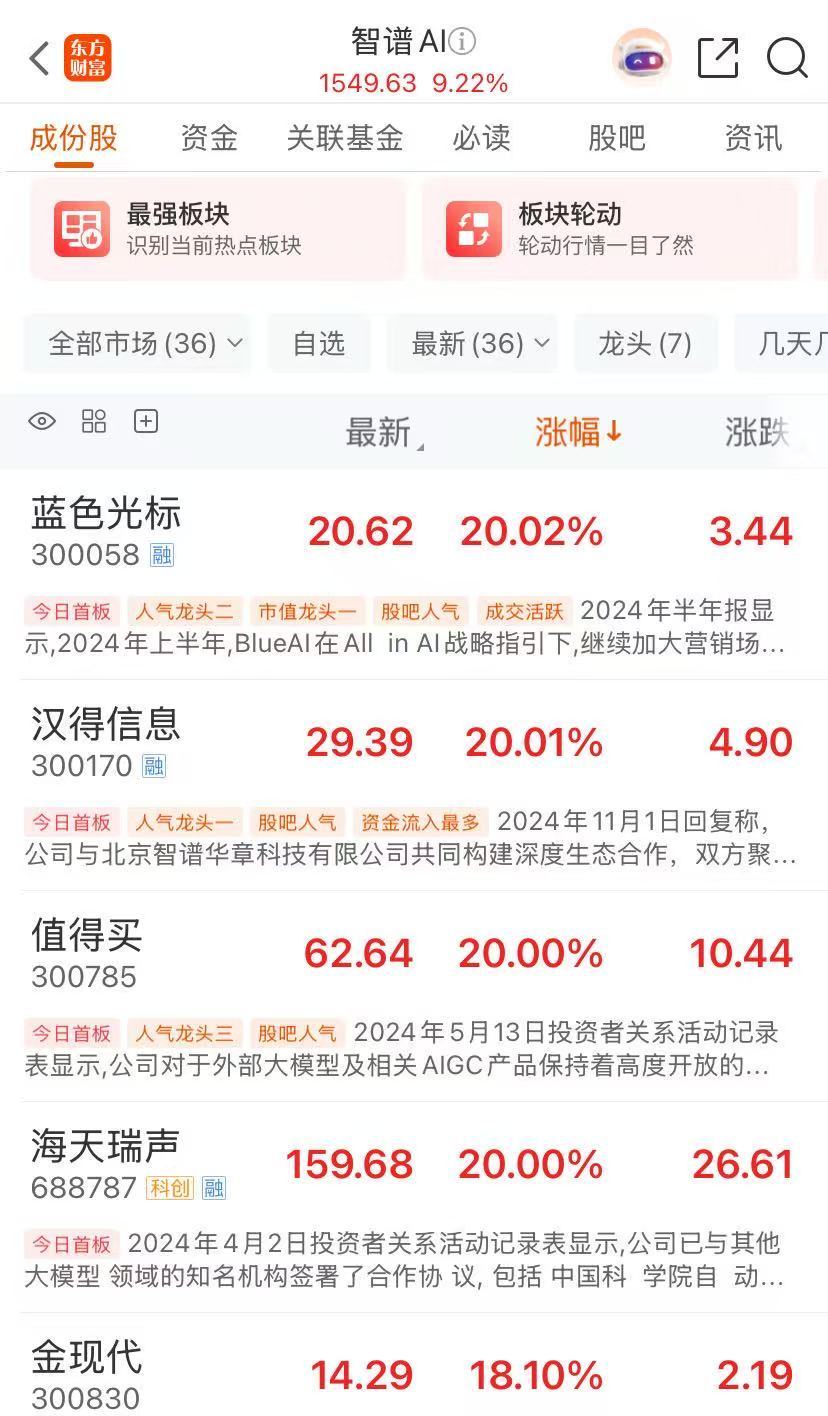The width and height of the screenshot is (828, 1416).
Task: Tap the share icon at top right
Action: click(717, 58)
